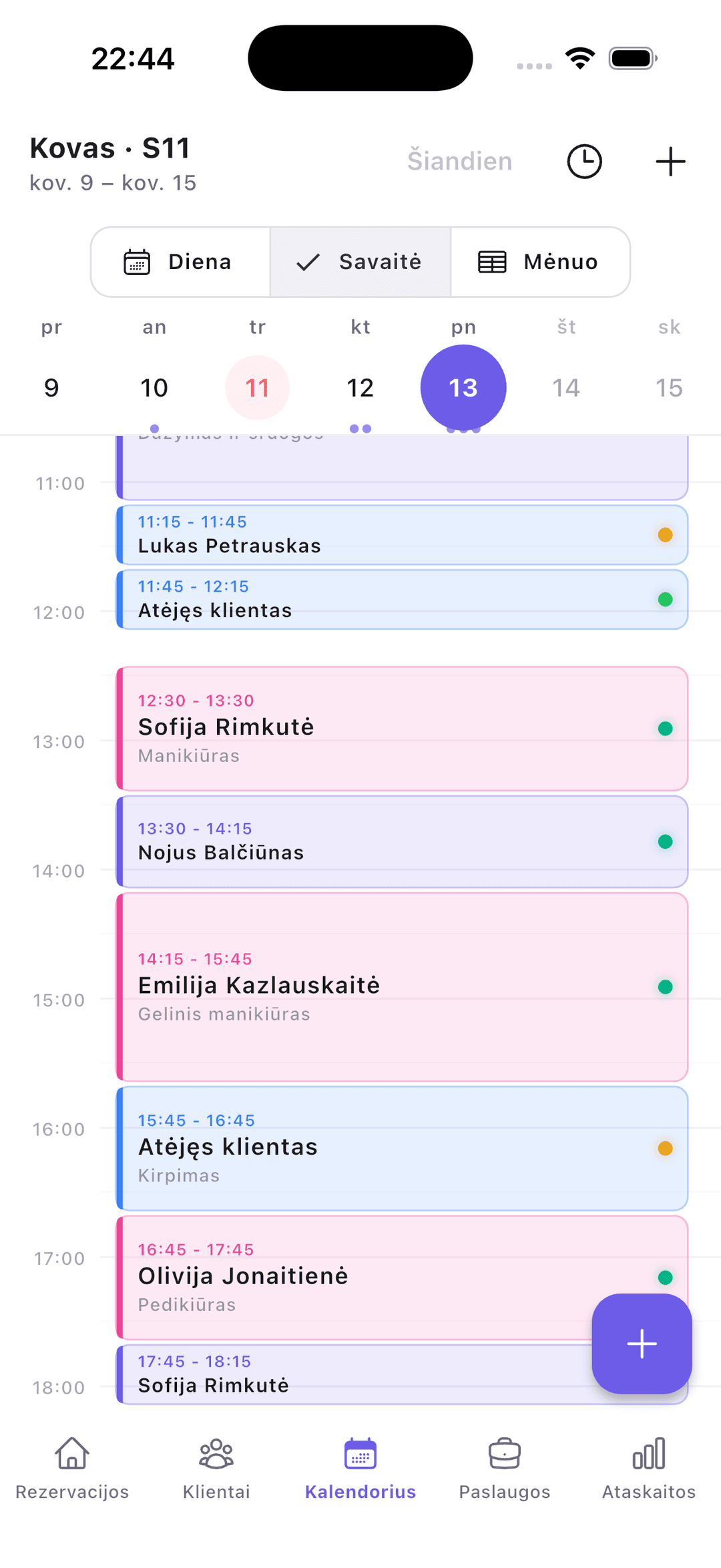The image size is (721, 1568).
Task: Tap the plus icon in top bar
Action: 670,160
